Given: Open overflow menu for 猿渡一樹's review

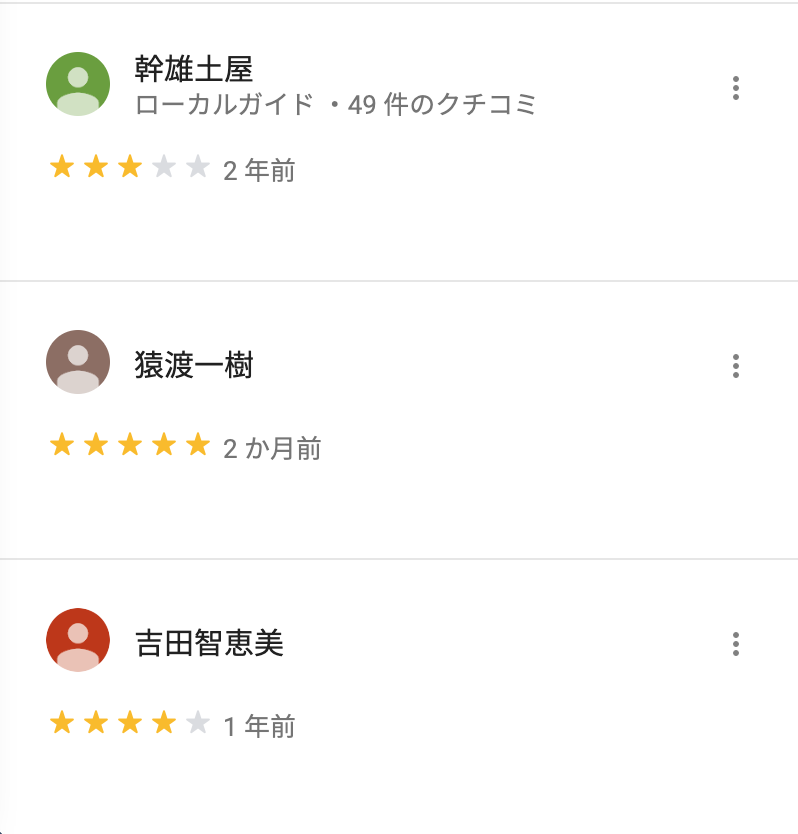Looking at the screenshot, I should tap(736, 366).
